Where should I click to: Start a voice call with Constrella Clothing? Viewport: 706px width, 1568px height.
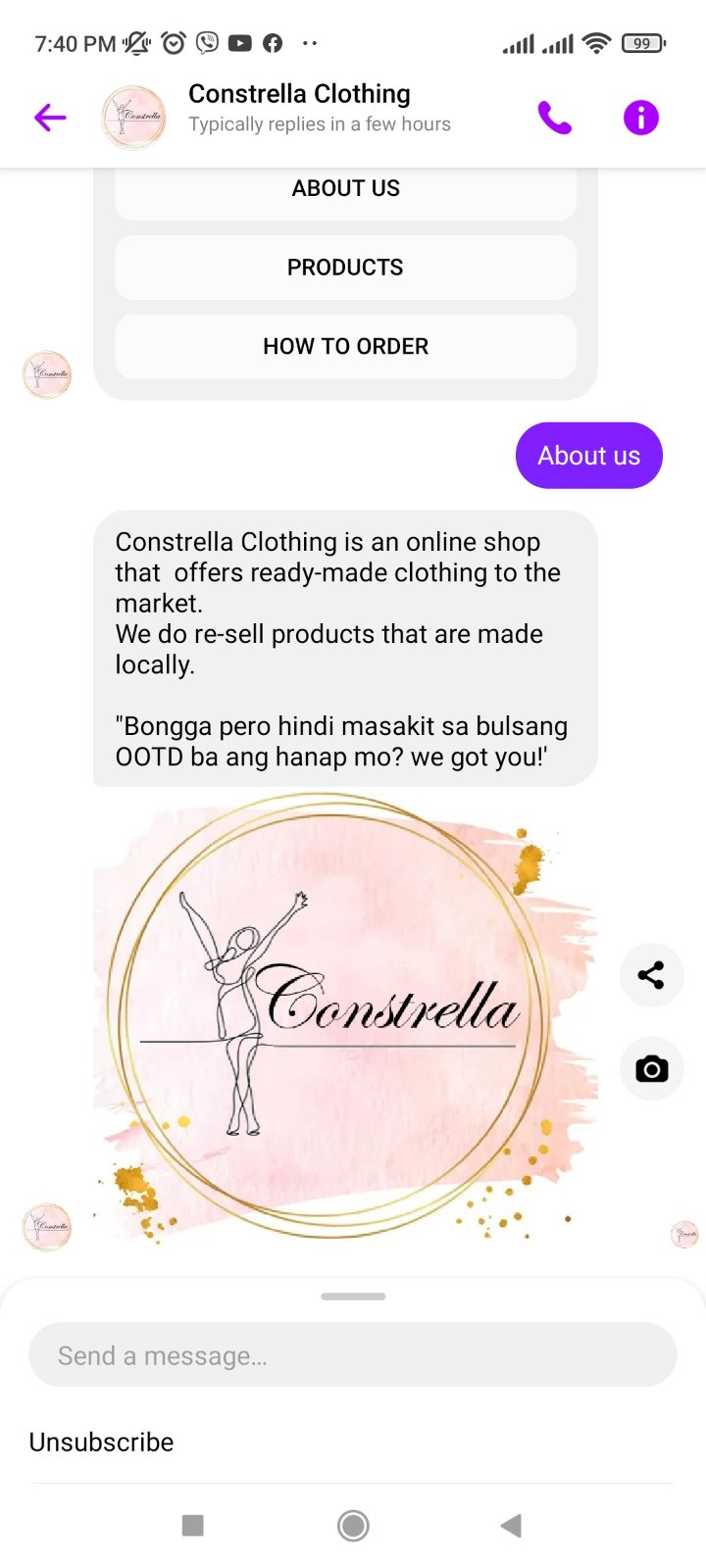tap(554, 118)
